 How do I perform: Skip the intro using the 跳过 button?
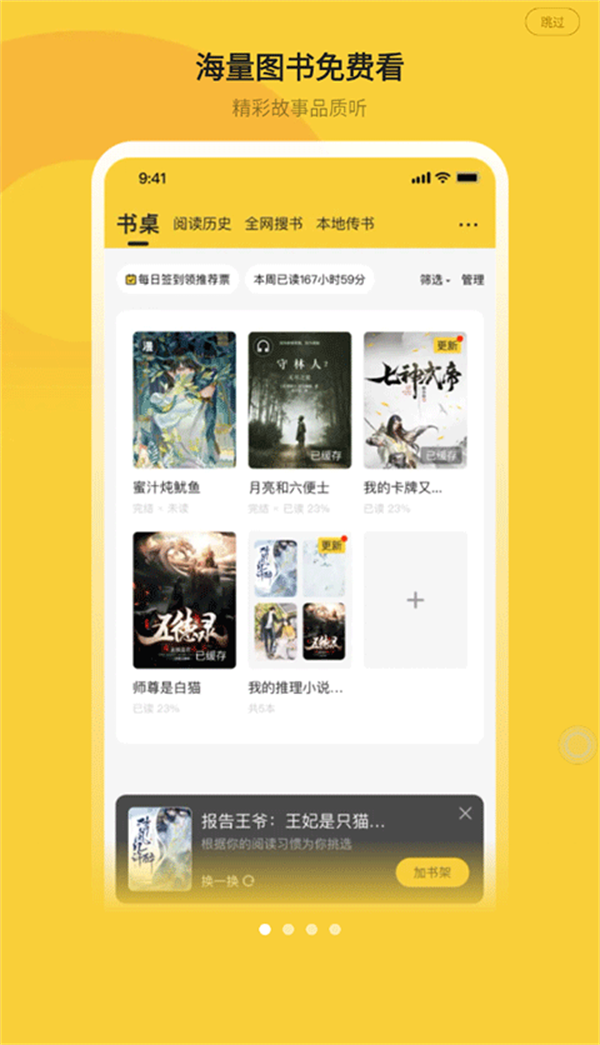coord(552,21)
